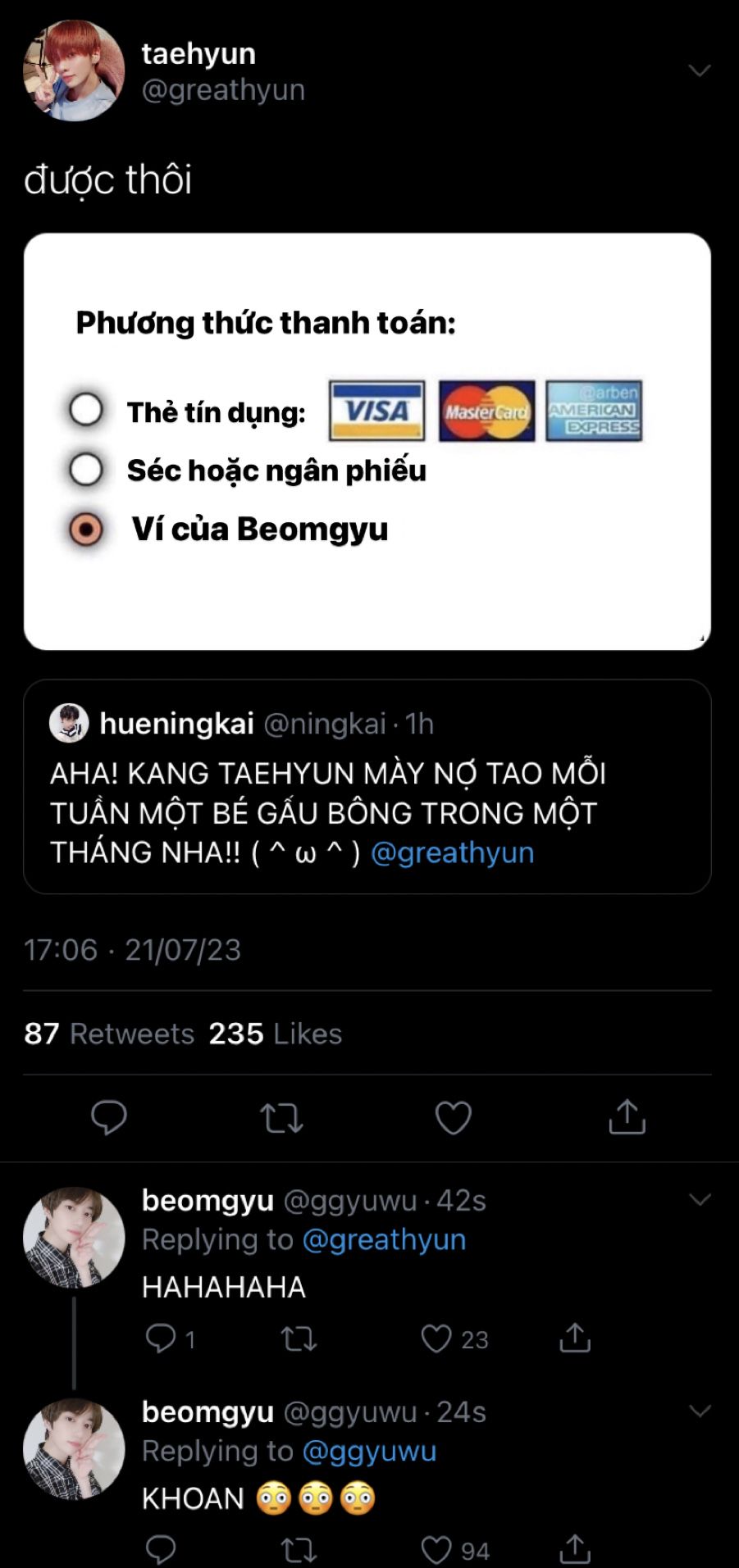The width and height of the screenshot is (739, 1568).
Task: Expand options chevron on beomgyu's KHOAN reply
Action: tap(700, 1411)
